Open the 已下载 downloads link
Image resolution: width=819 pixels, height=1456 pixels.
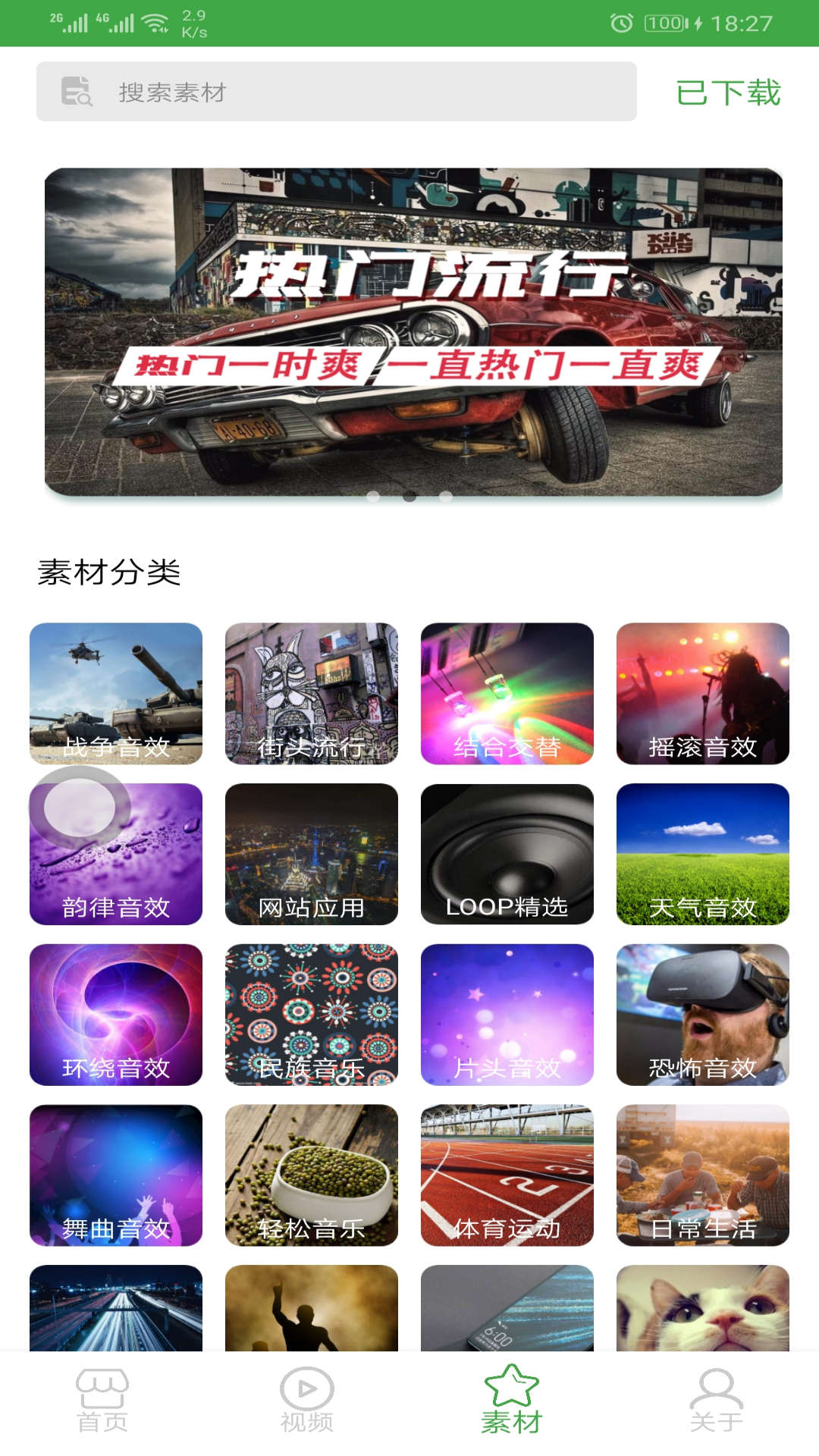click(728, 93)
